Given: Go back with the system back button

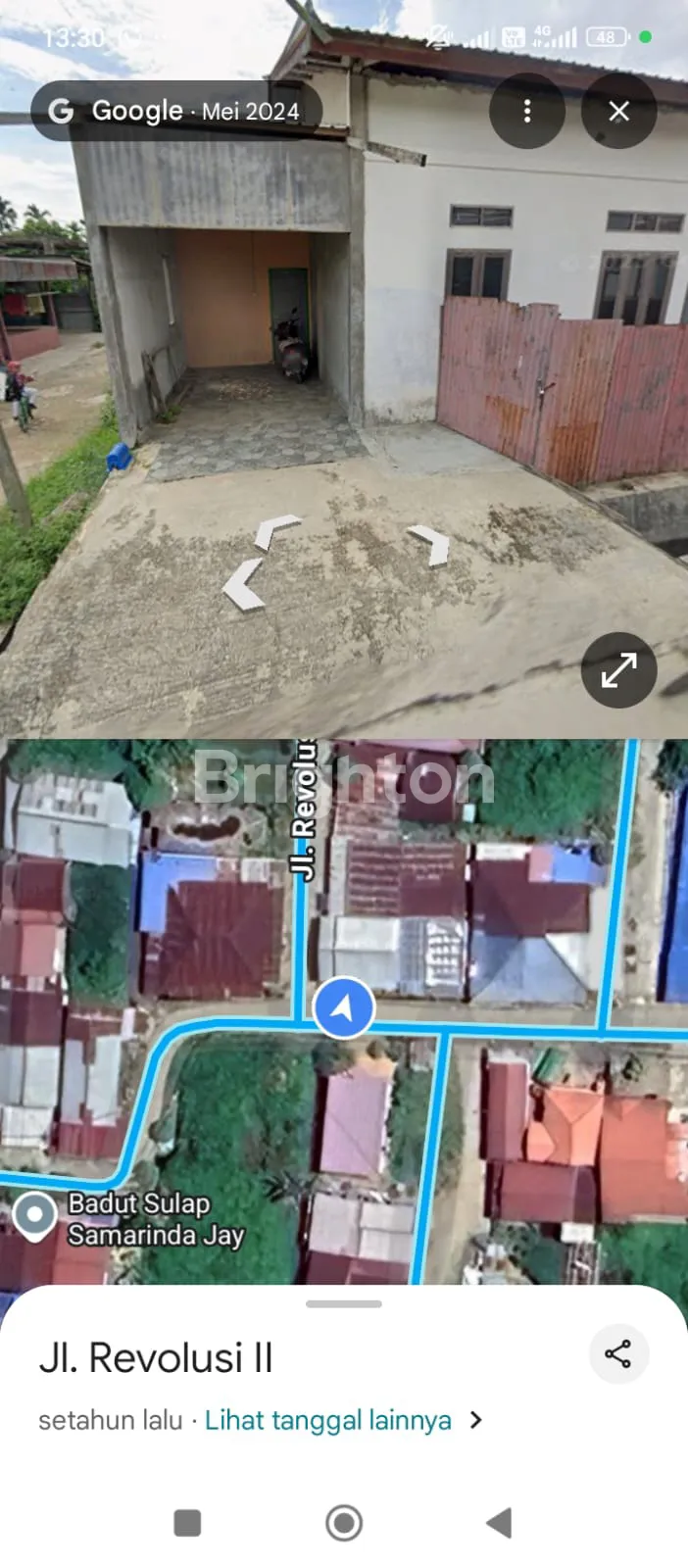Looking at the screenshot, I should click(499, 1522).
